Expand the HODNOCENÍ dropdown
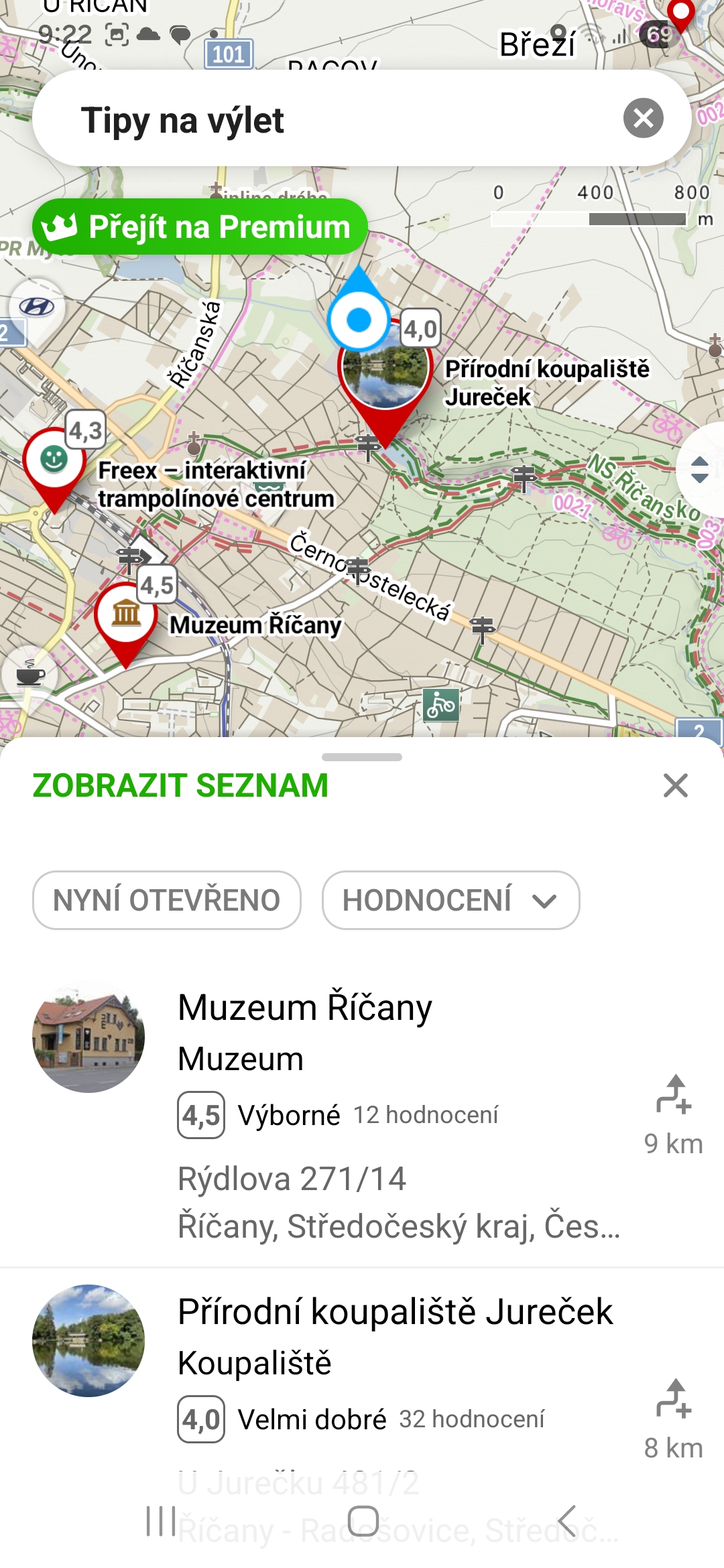The width and height of the screenshot is (724, 1568). tap(450, 900)
